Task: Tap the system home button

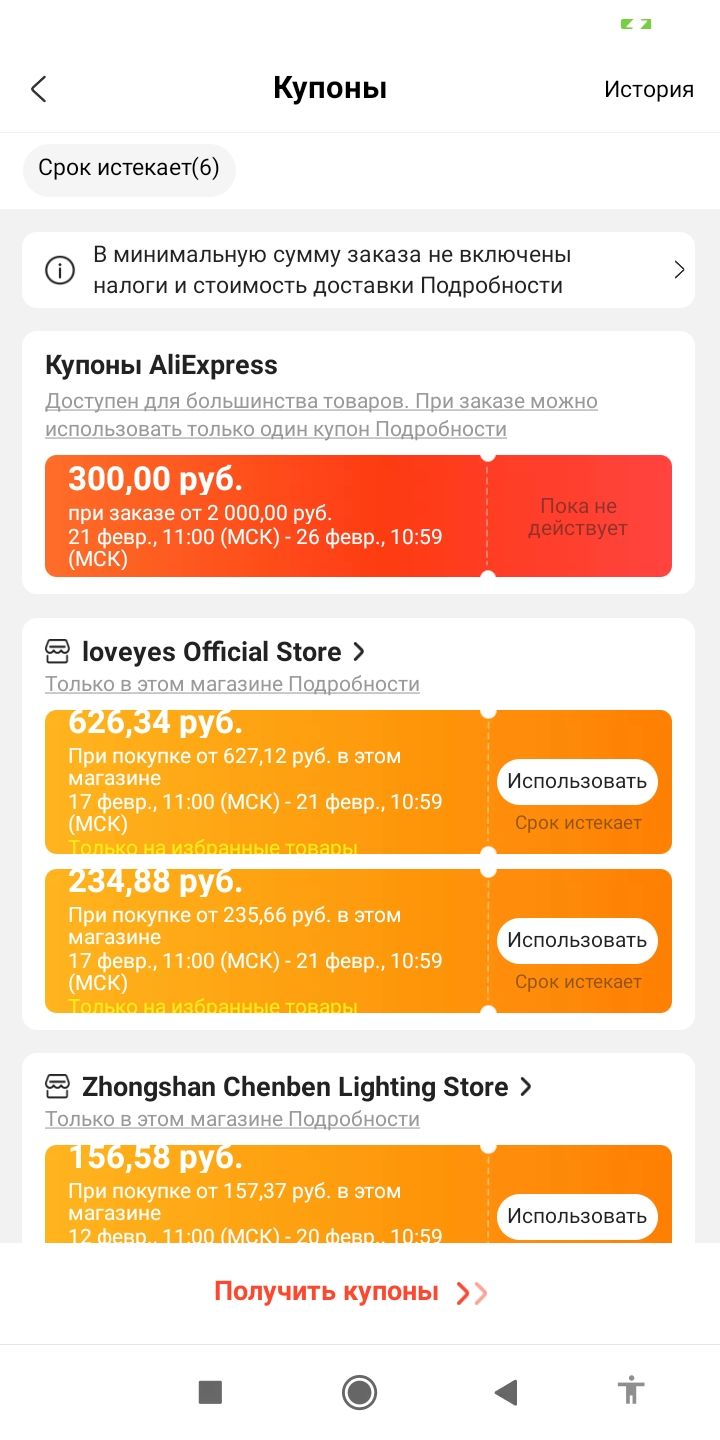Action: pyautogui.click(x=359, y=1391)
